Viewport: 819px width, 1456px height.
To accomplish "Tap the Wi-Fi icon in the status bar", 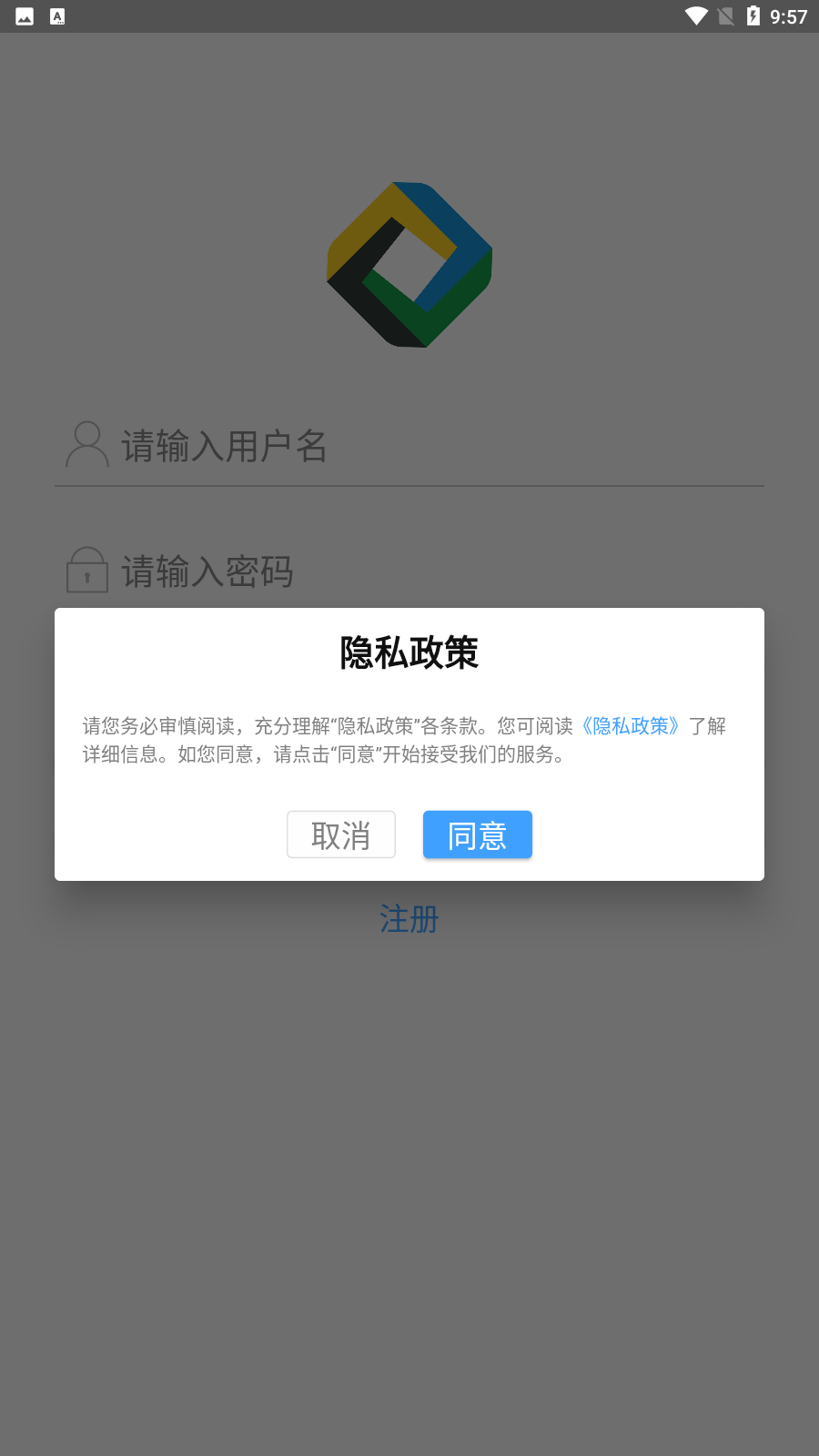I will (x=696, y=15).
